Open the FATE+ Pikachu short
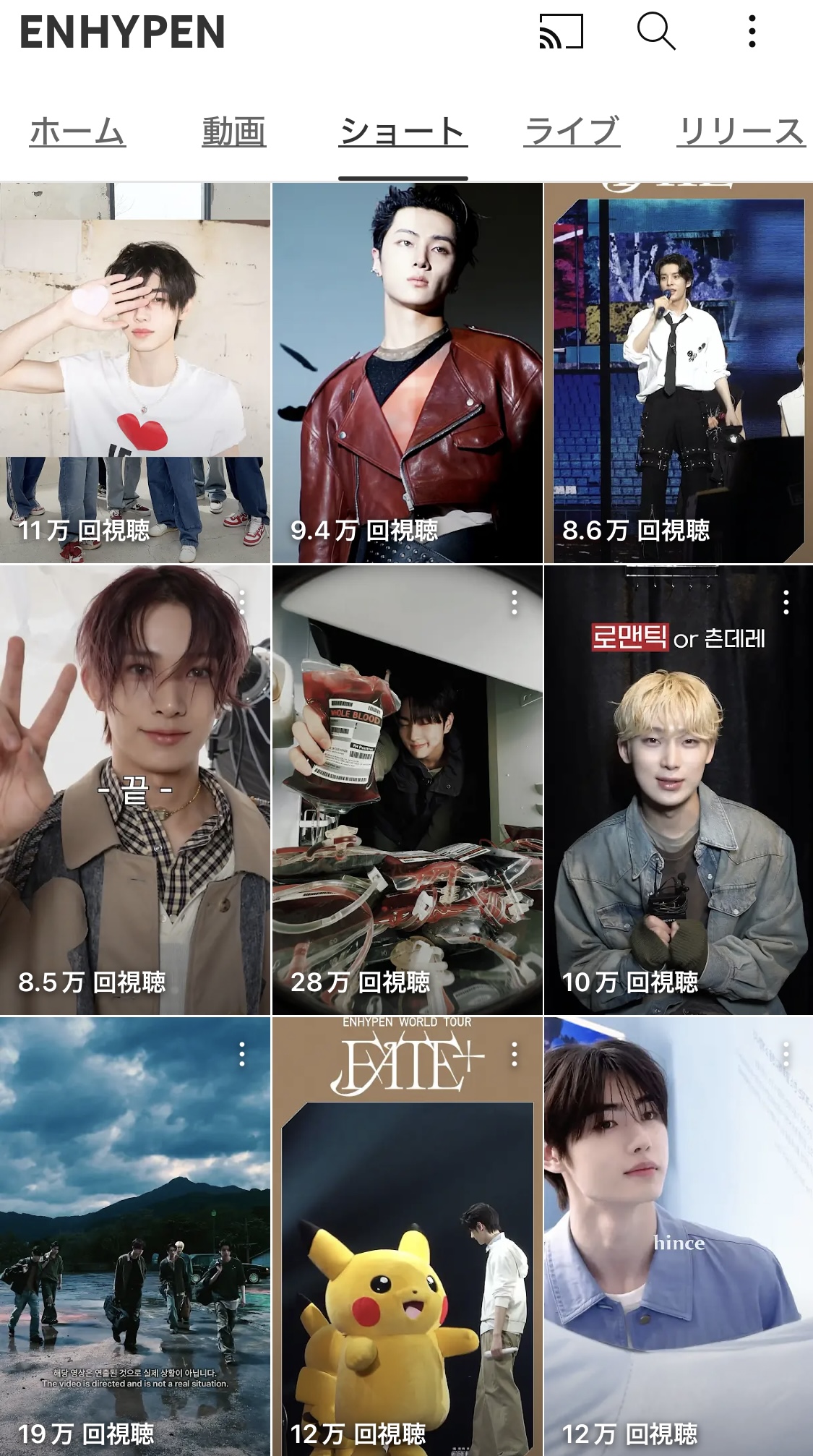This screenshot has height=1456, width=813. click(x=407, y=1237)
